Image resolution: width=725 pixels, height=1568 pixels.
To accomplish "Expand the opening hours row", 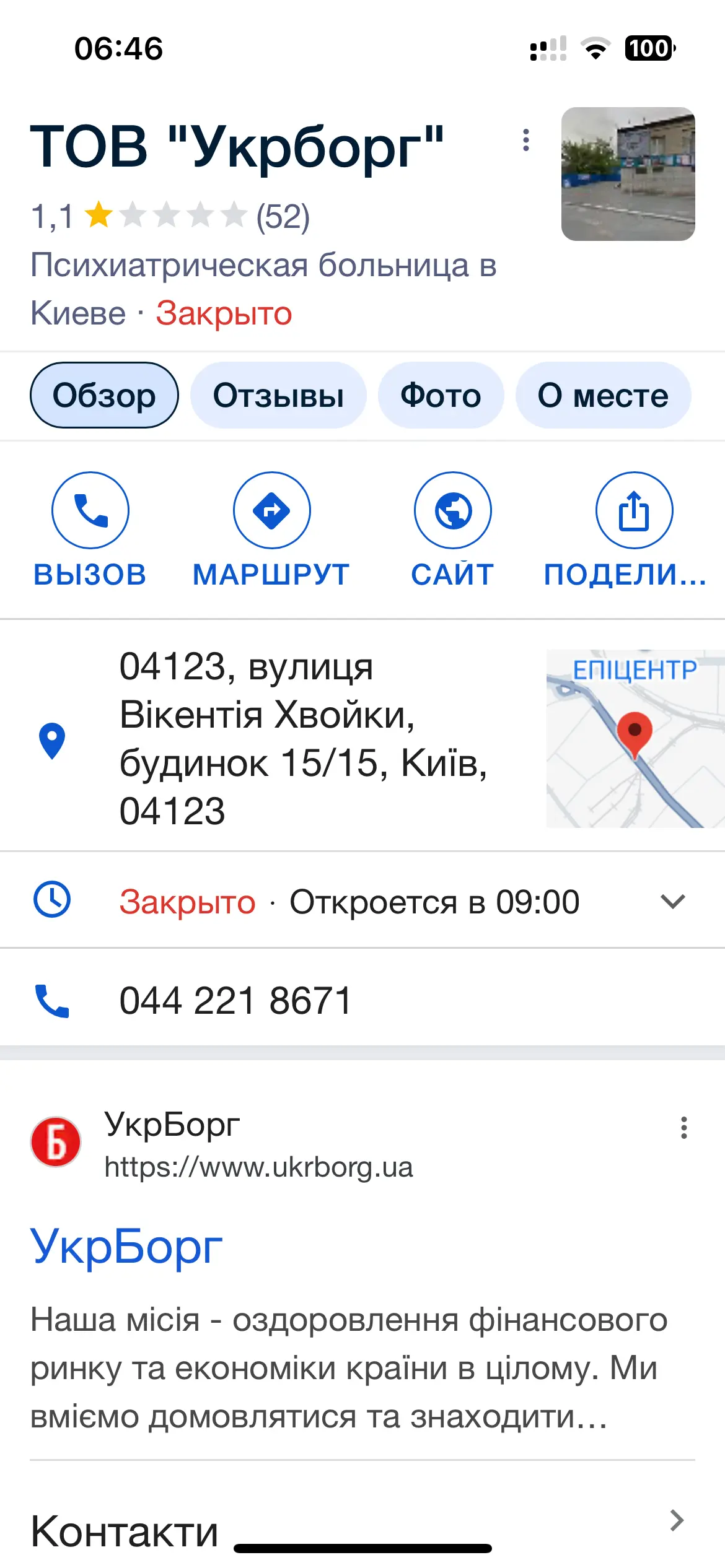I will [x=672, y=901].
